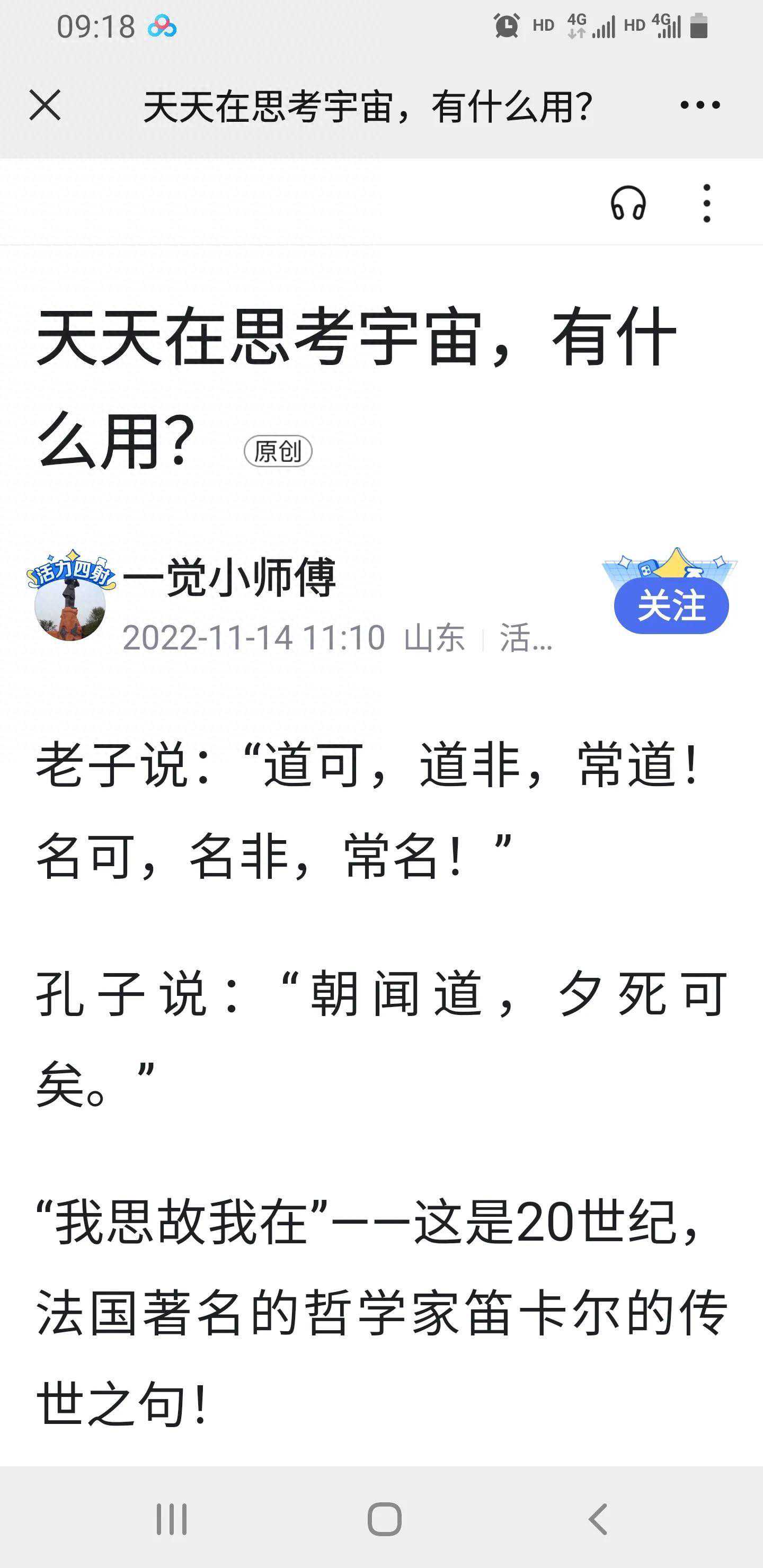Image resolution: width=763 pixels, height=1568 pixels.
Task: Tap the article title in the top bar
Action: click(367, 106)
